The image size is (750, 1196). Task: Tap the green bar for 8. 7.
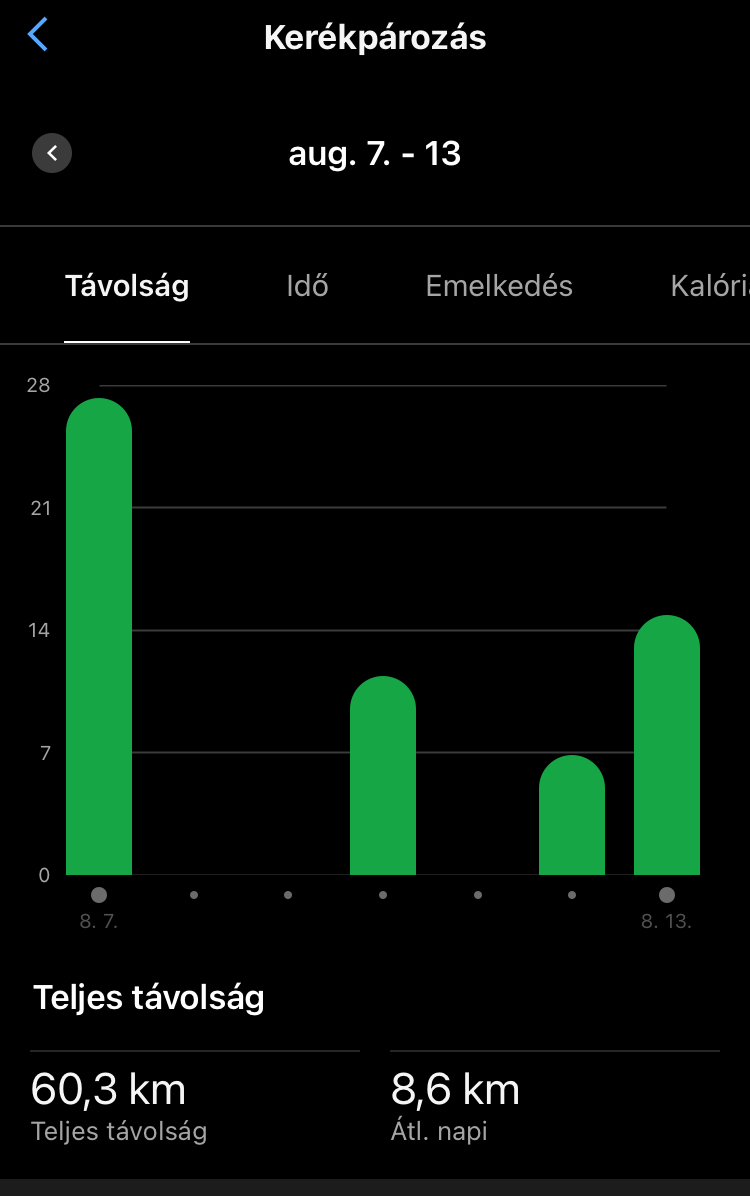click(x=99, y=640)
